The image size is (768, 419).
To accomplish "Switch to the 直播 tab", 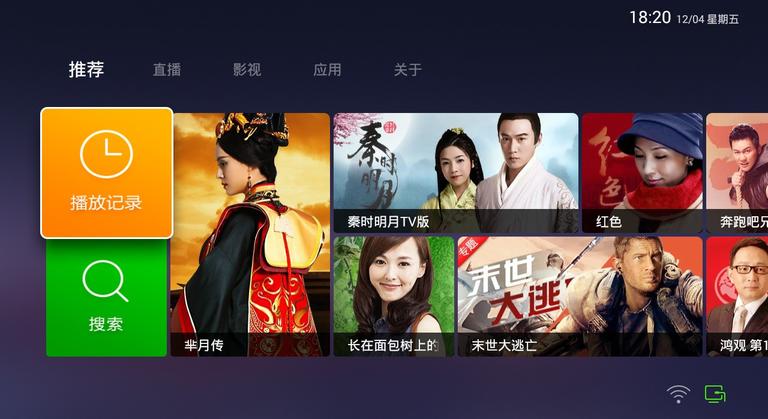I will 167,70.
